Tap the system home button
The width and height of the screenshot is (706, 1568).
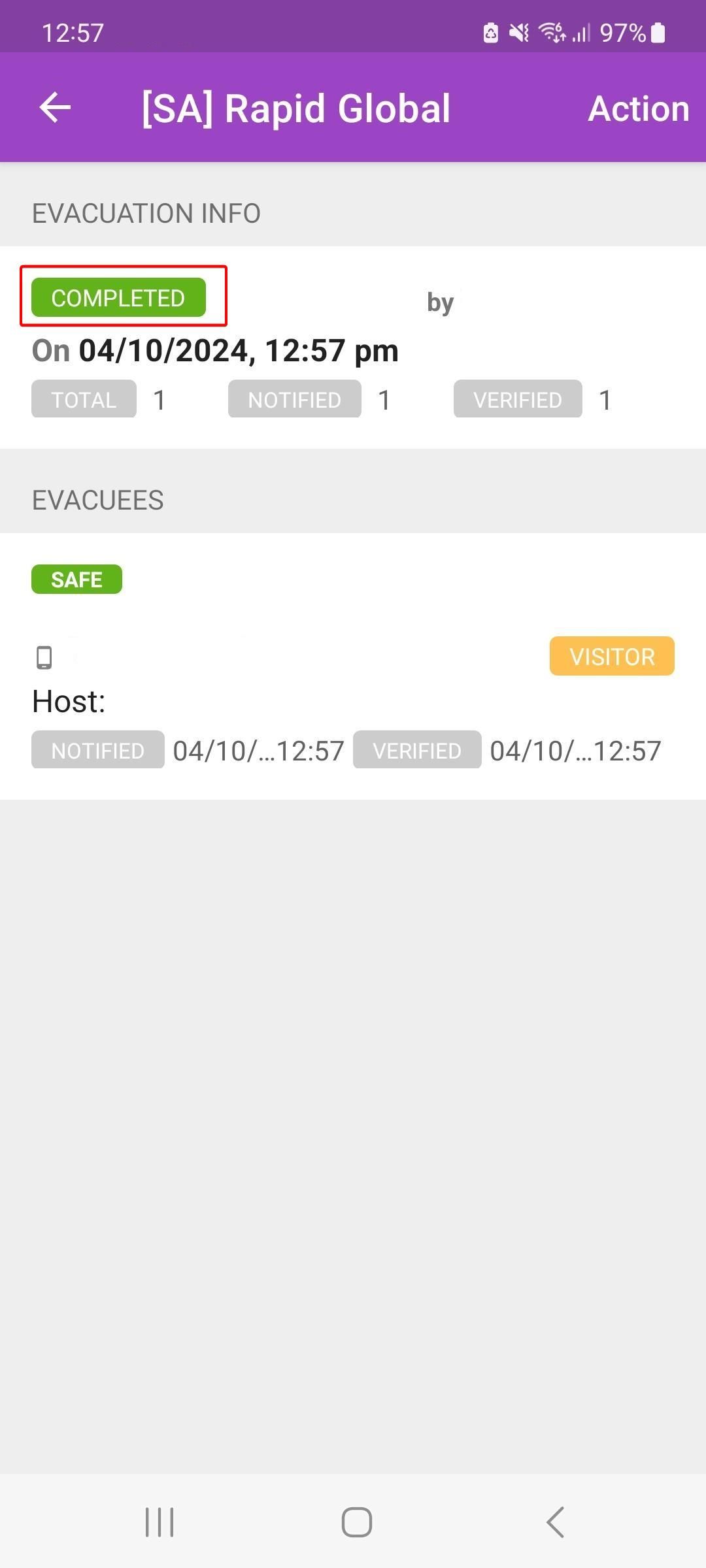point(357,1522)
